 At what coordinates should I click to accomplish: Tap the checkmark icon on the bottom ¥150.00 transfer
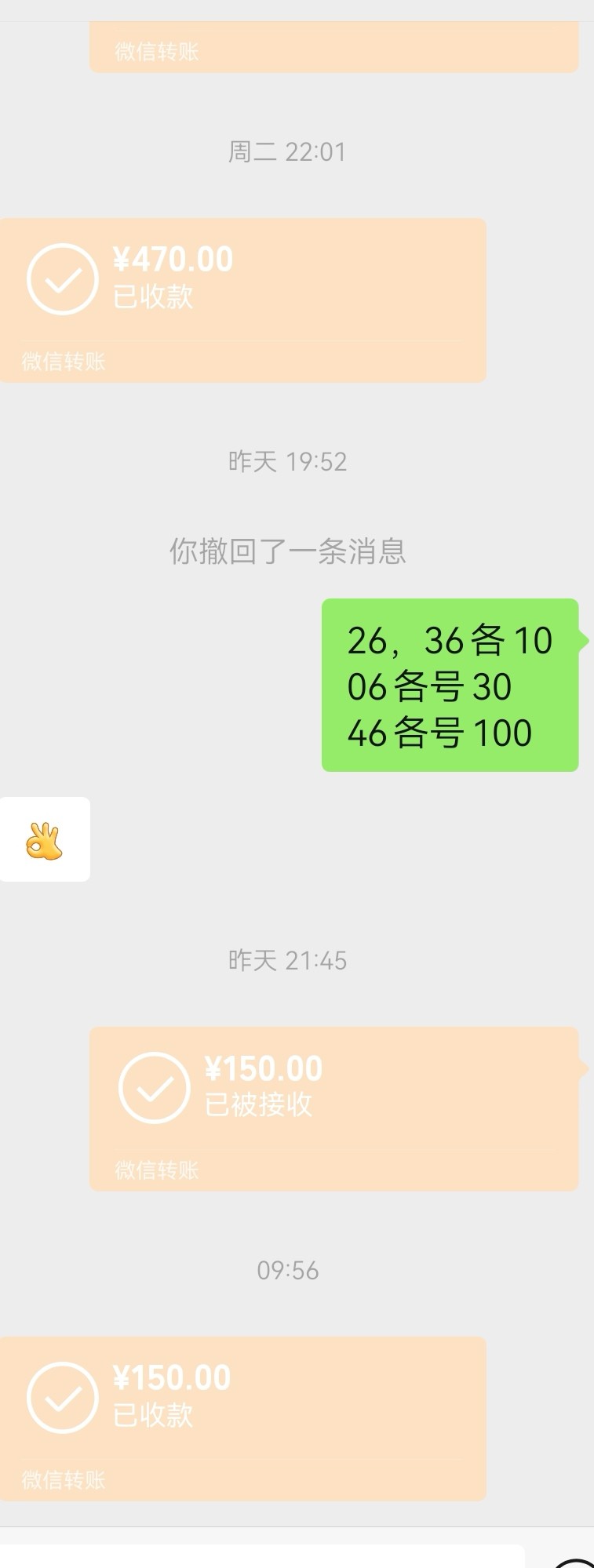click(x=62, y=1398)
